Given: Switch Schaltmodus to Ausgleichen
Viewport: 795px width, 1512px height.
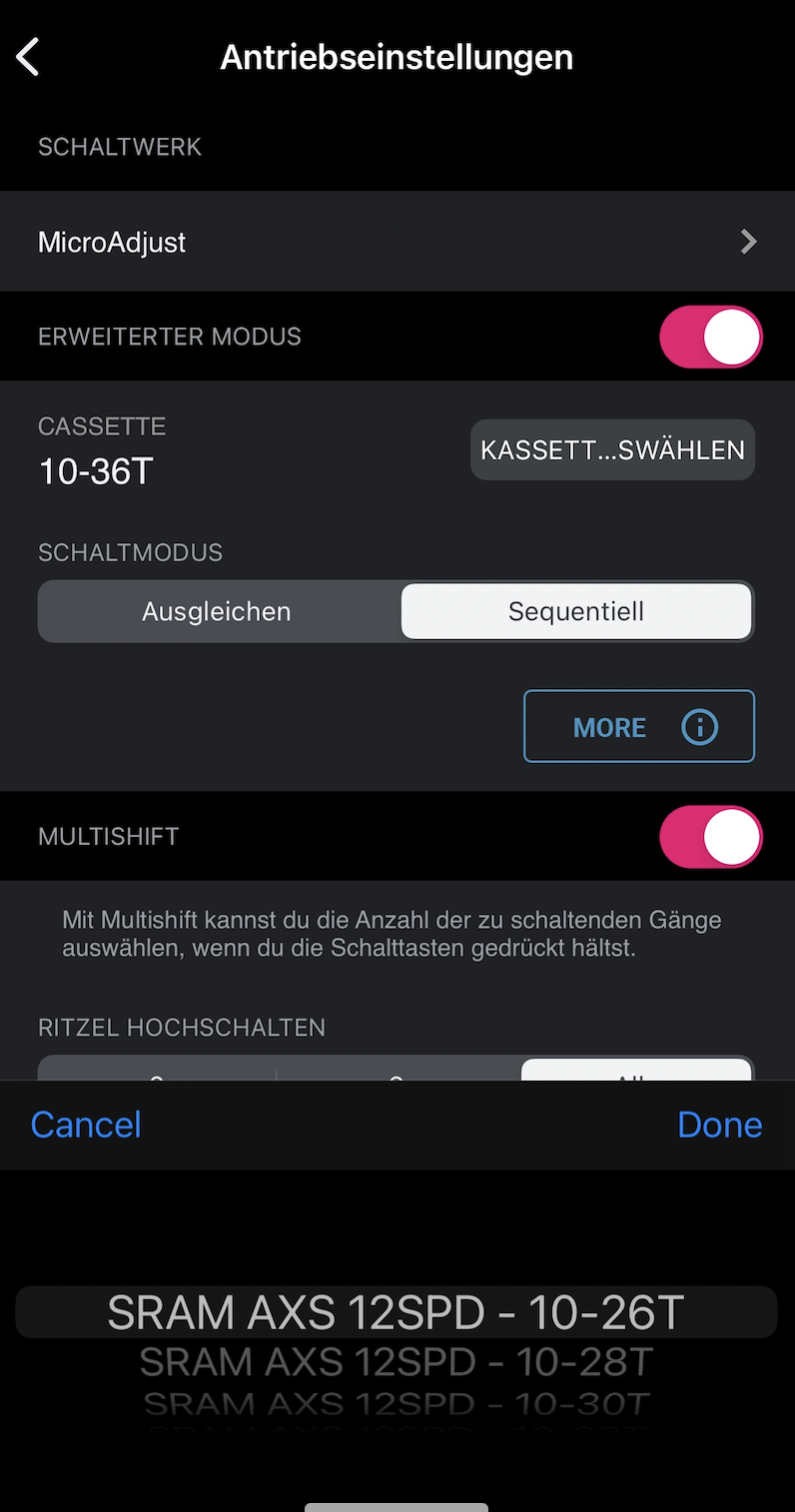Looking at the screenshot, I should click(x=217, y=611).
